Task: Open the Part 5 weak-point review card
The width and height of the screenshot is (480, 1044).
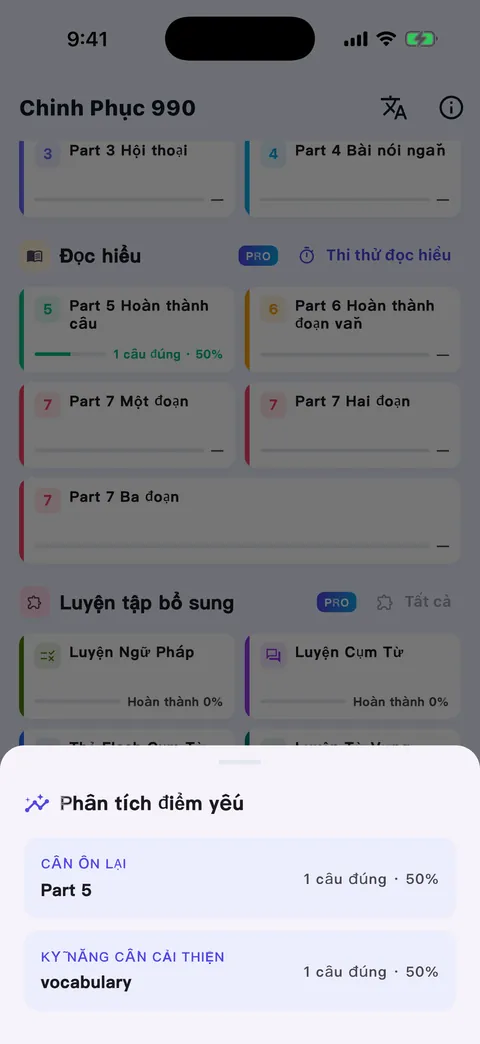Action: tap(240, 878)
